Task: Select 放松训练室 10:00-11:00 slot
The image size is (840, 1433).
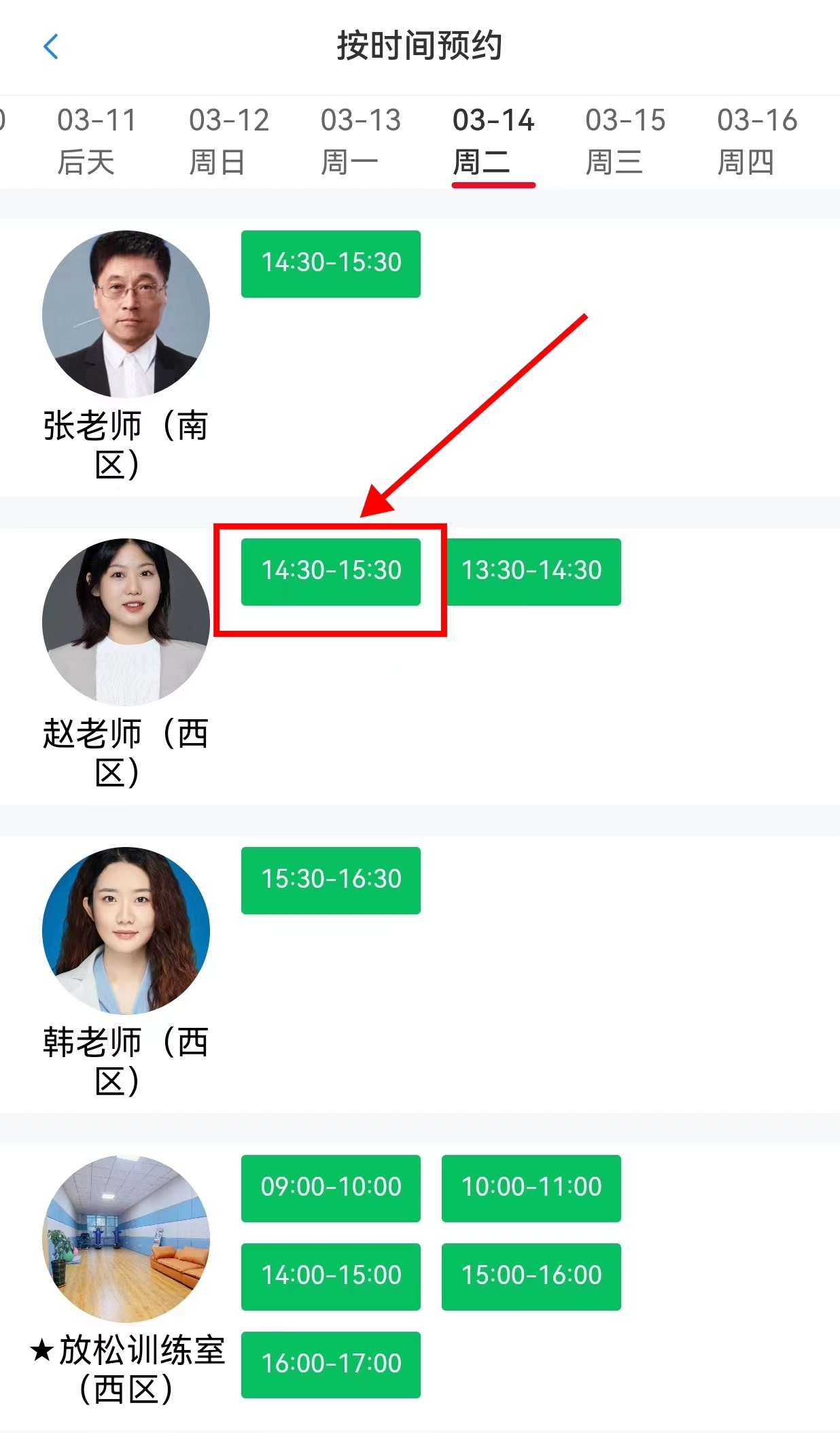Action: click(531, 1188)
